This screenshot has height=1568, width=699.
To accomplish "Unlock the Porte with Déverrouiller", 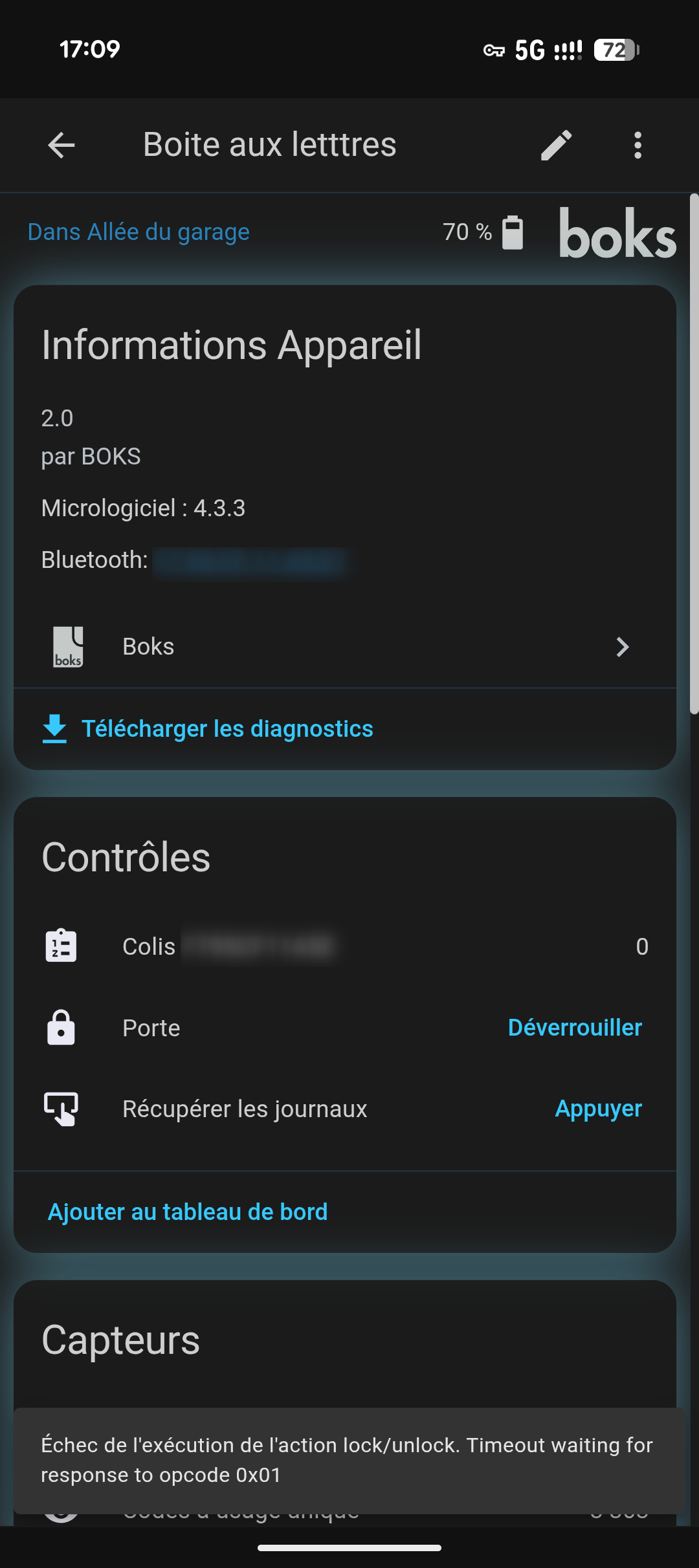I will 575,1028.
